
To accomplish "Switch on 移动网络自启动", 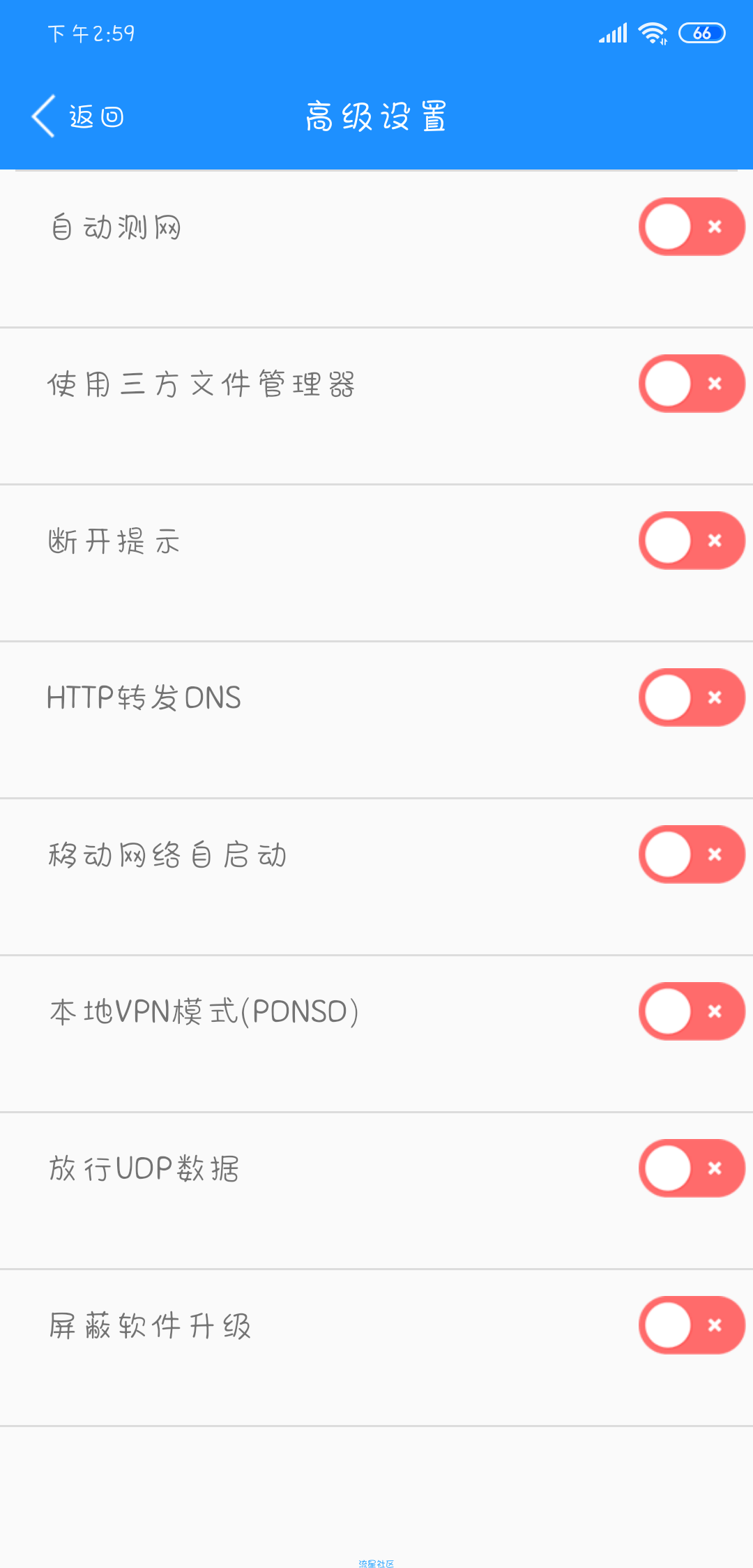I will 692,854.
